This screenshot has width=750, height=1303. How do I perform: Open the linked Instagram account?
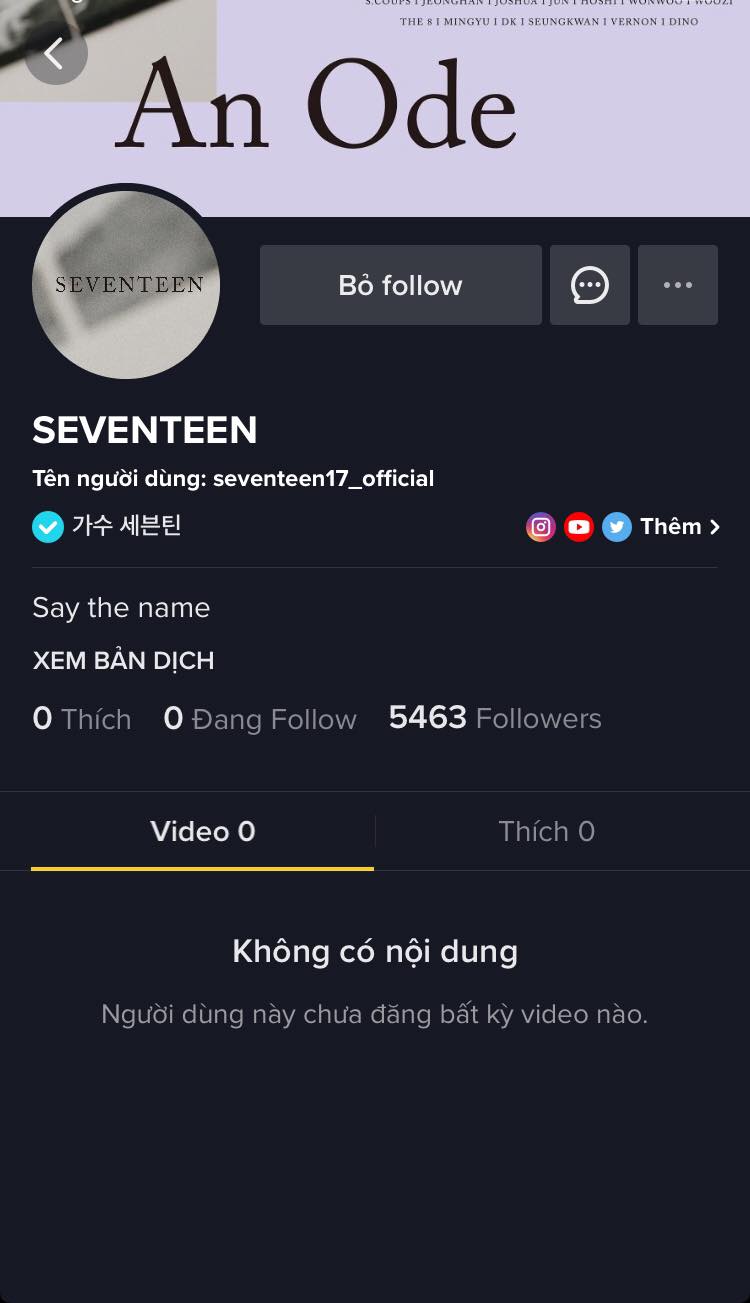pyautogui.click(x=541, y=527)
